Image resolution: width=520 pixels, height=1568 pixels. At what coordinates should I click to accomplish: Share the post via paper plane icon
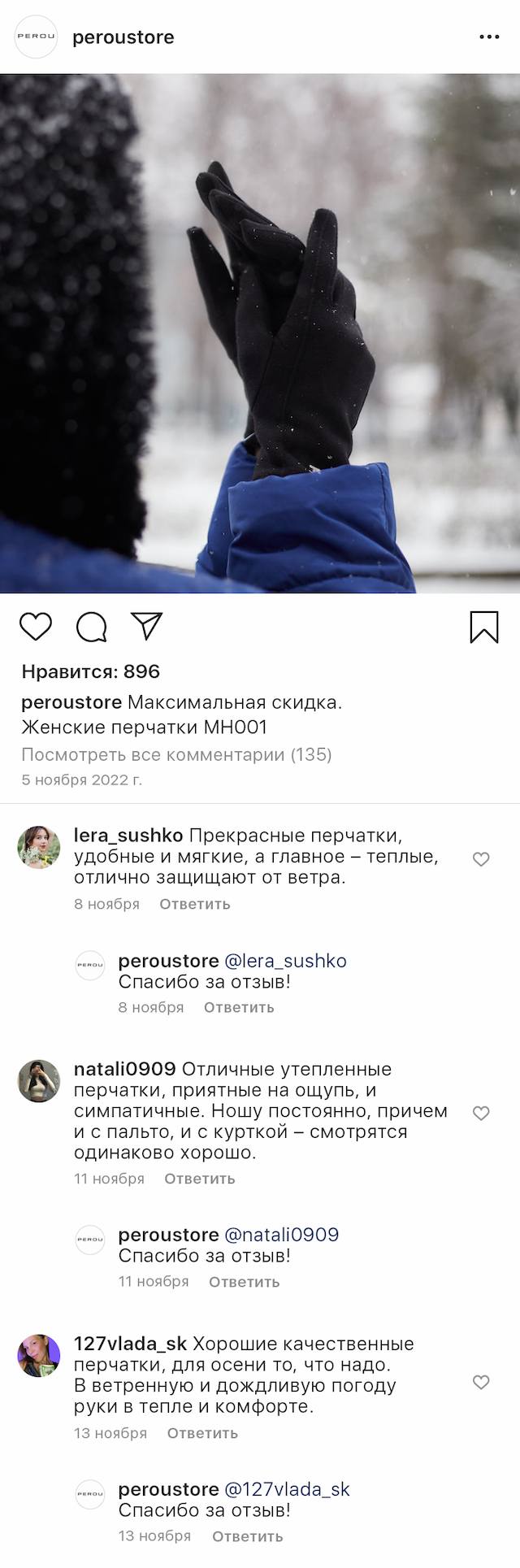tap(147, 626)
